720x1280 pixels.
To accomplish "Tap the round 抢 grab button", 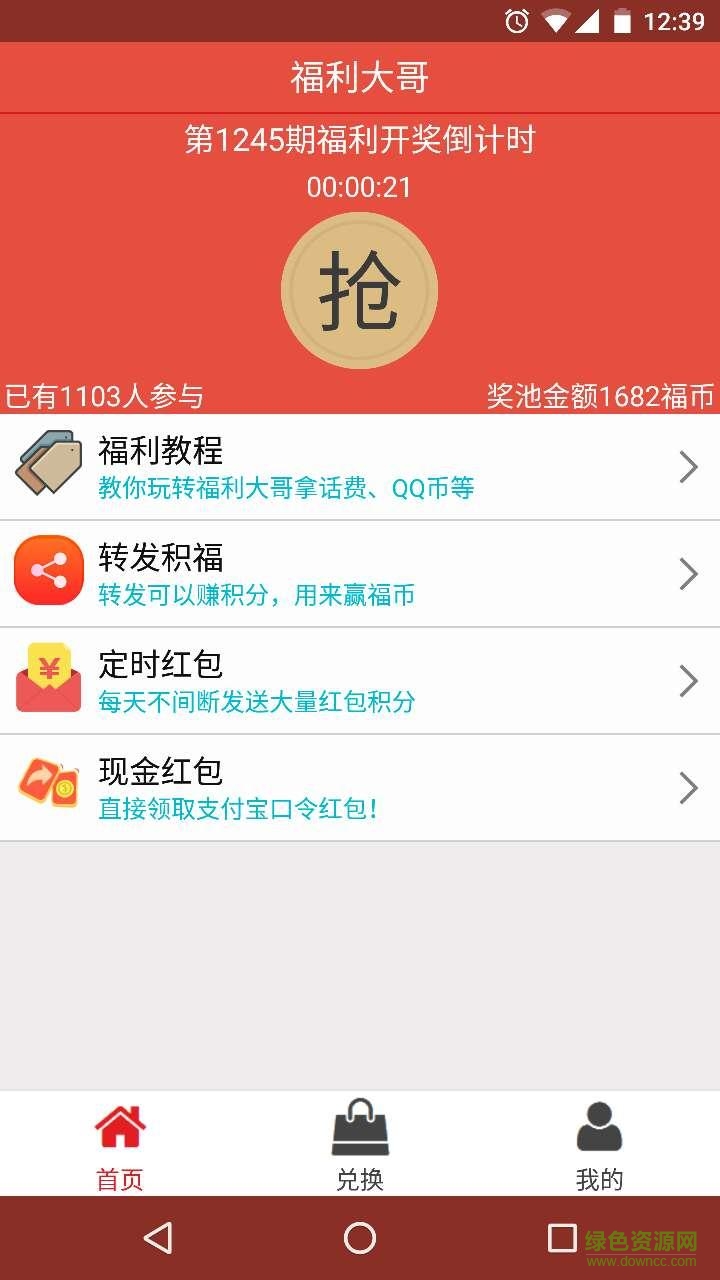I will 359,291.
